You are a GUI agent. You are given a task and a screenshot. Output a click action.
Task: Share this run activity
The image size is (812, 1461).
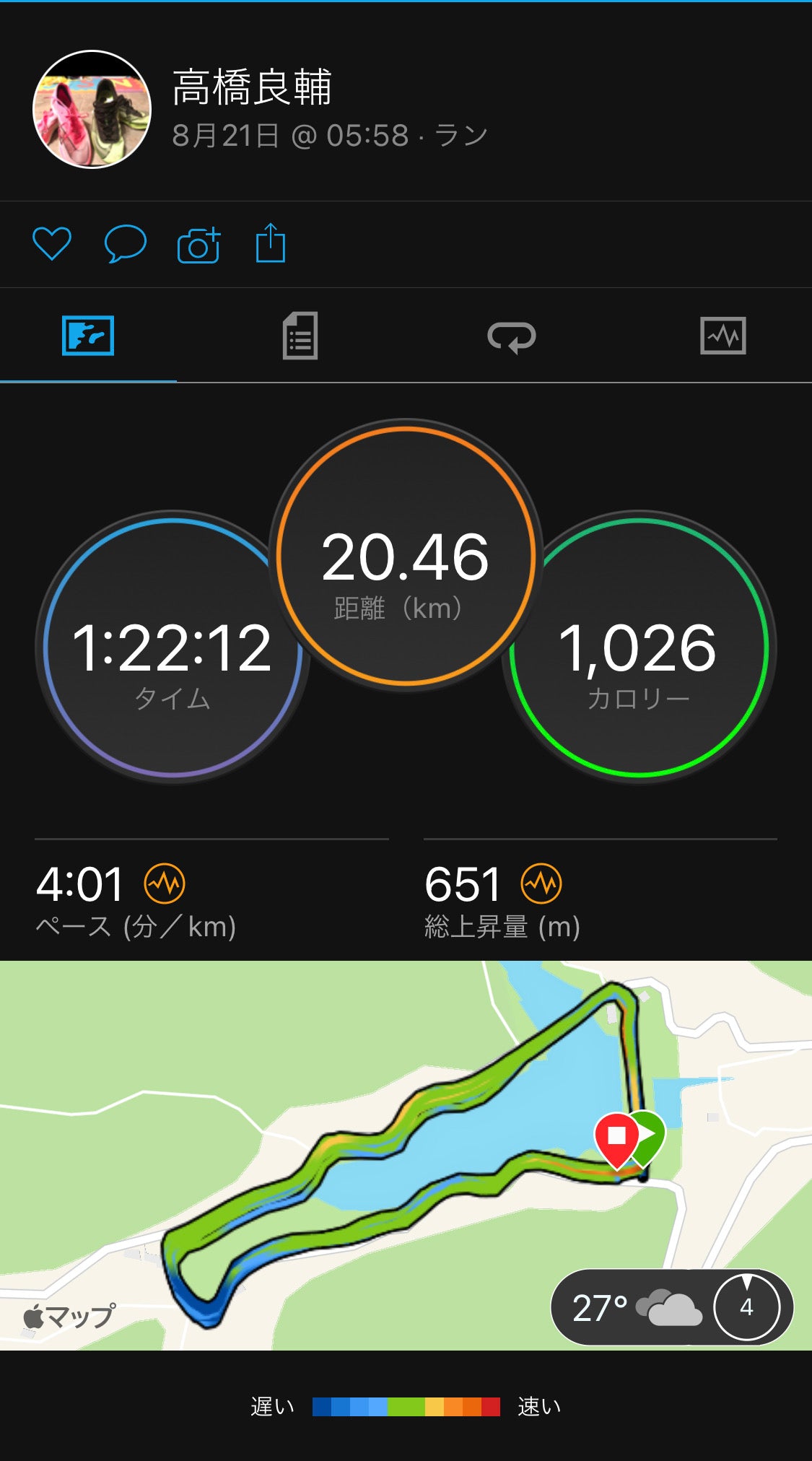coord(271,243)
